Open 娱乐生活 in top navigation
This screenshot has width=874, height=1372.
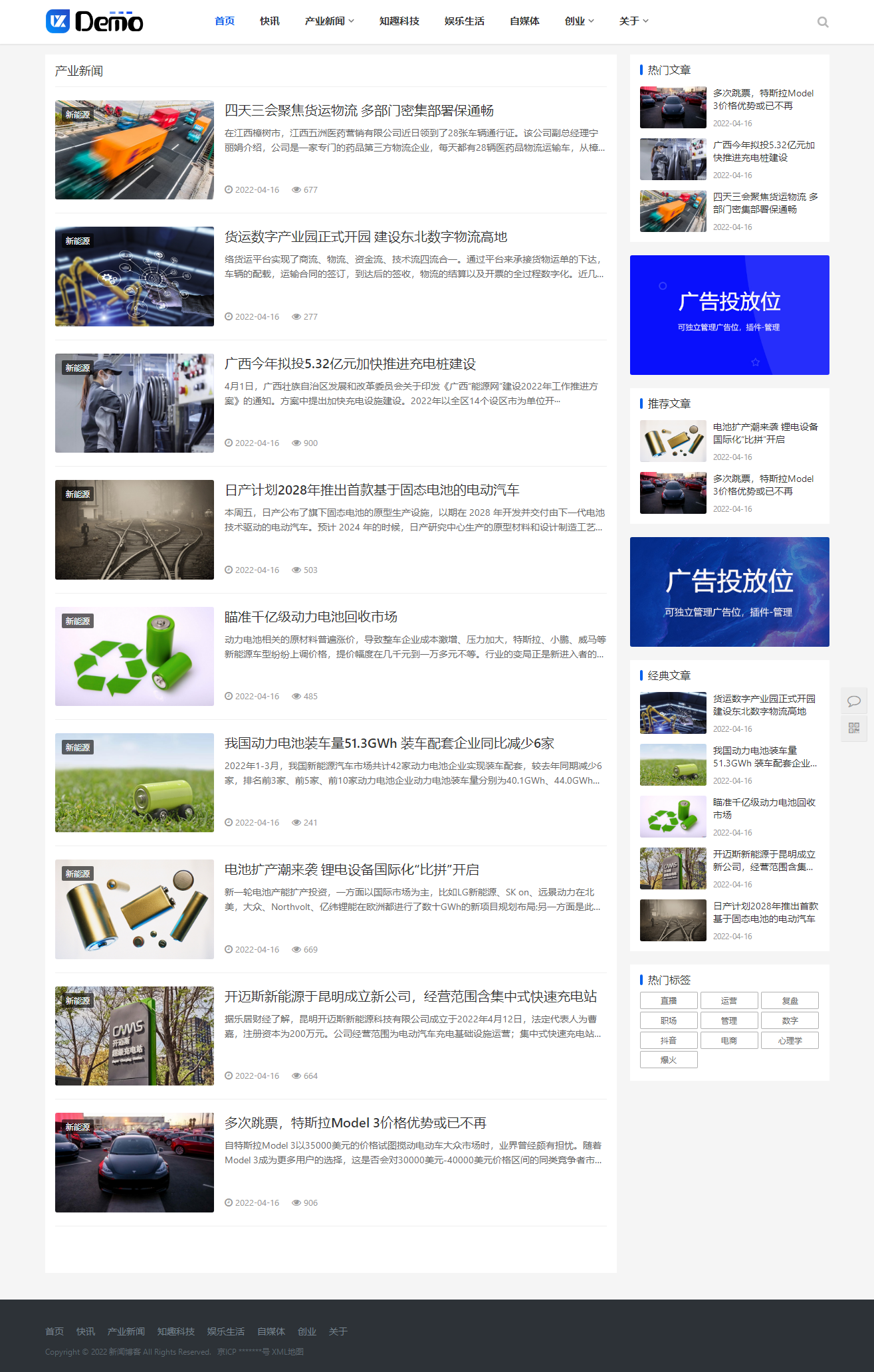[x=464, y=21]
